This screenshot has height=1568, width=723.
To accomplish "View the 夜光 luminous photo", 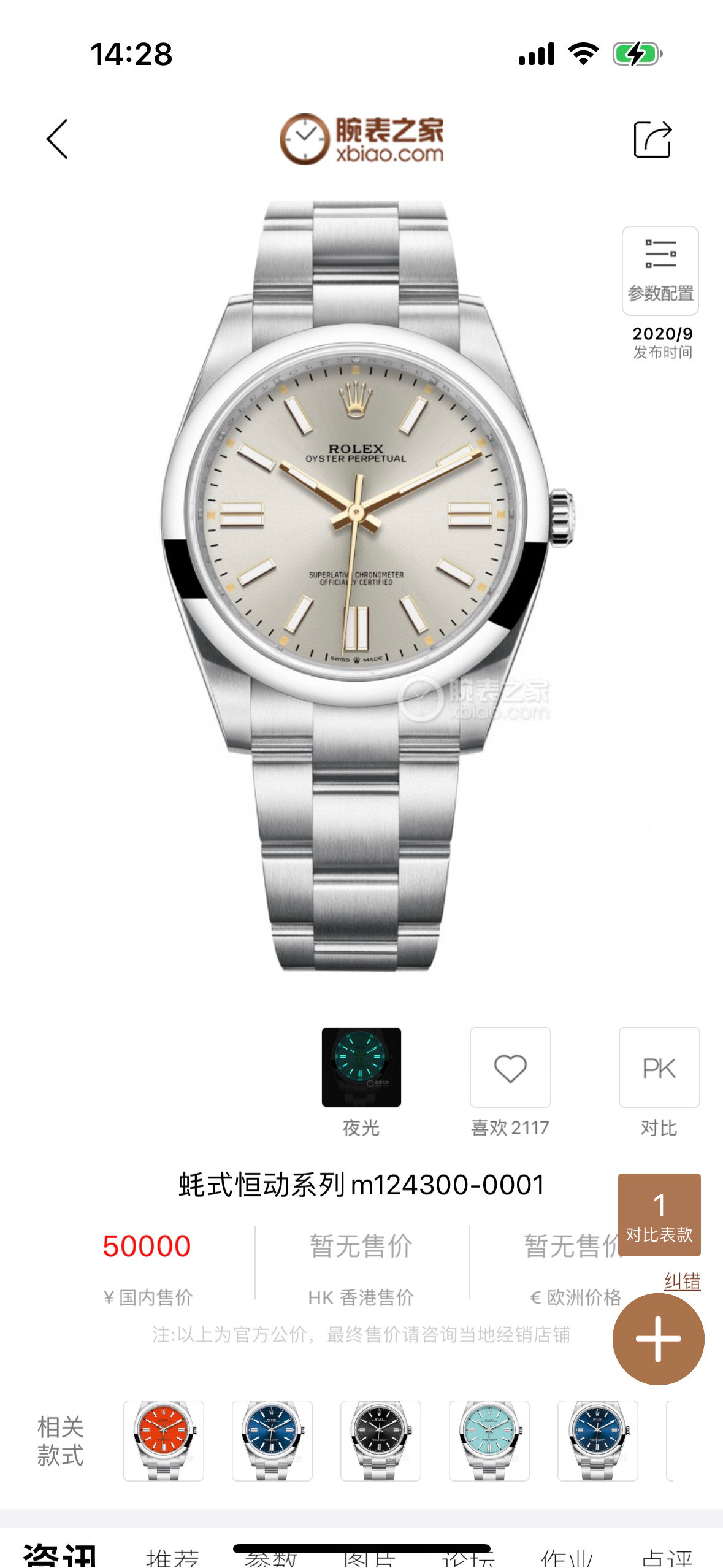I will pyautogui.click(x=361, y=1067).
